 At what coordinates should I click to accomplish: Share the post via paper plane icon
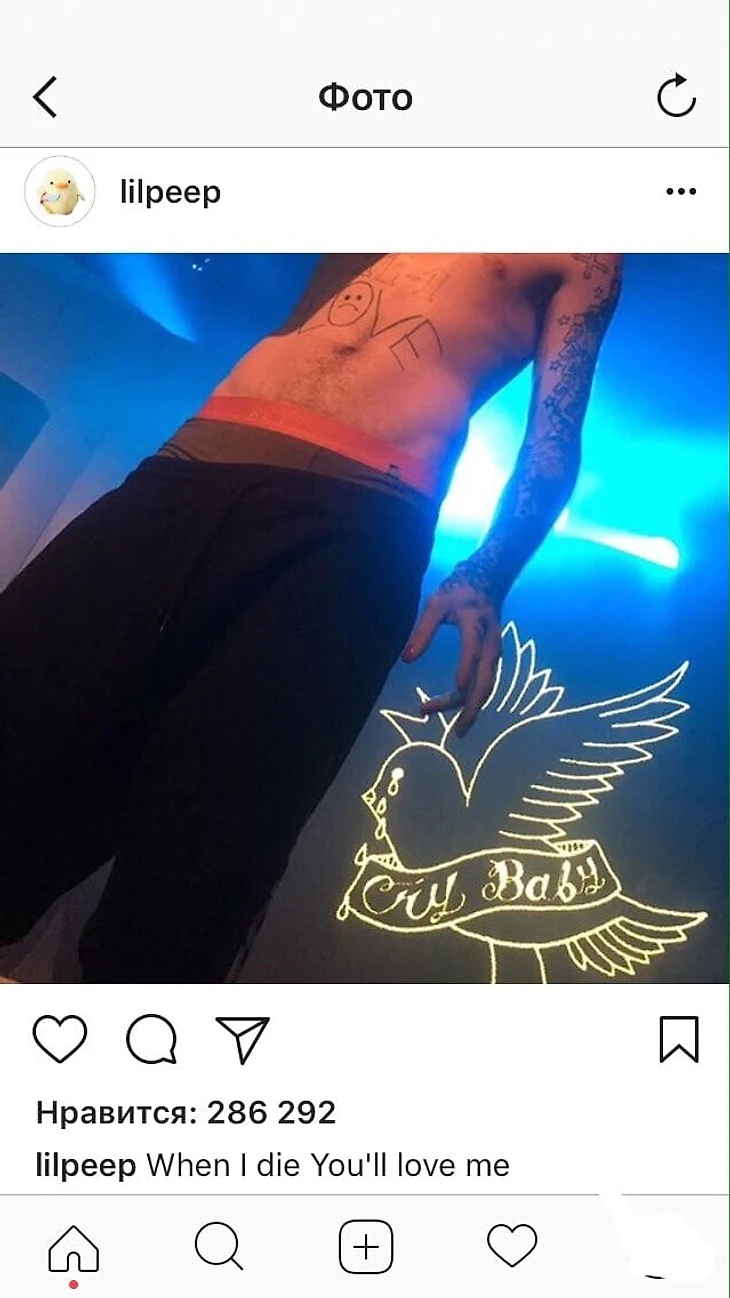(242, 1039)
